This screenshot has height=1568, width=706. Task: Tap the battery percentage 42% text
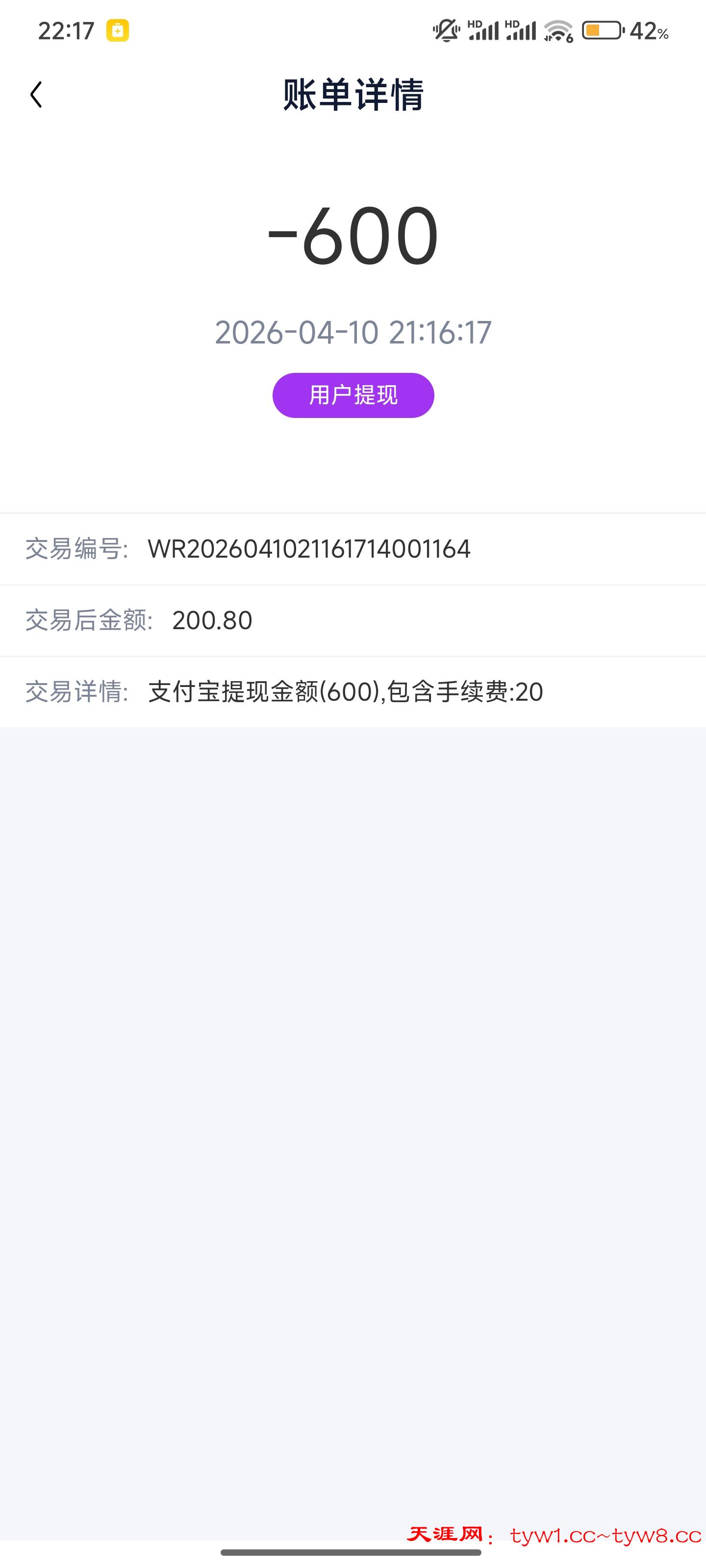click(651, 29)
